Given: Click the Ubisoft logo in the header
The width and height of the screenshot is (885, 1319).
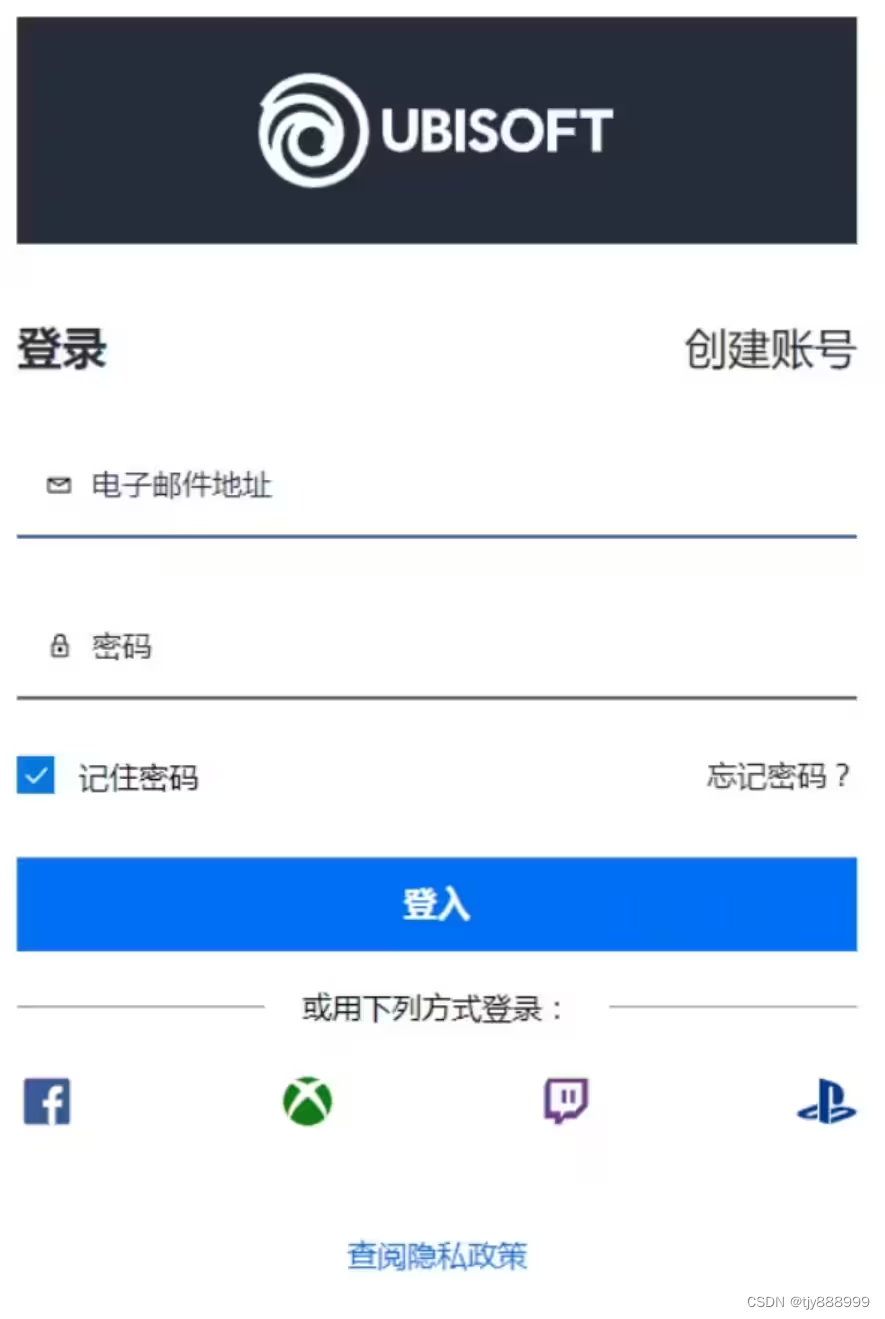Looking at the screenshot, I should click(x=435, y=128).
